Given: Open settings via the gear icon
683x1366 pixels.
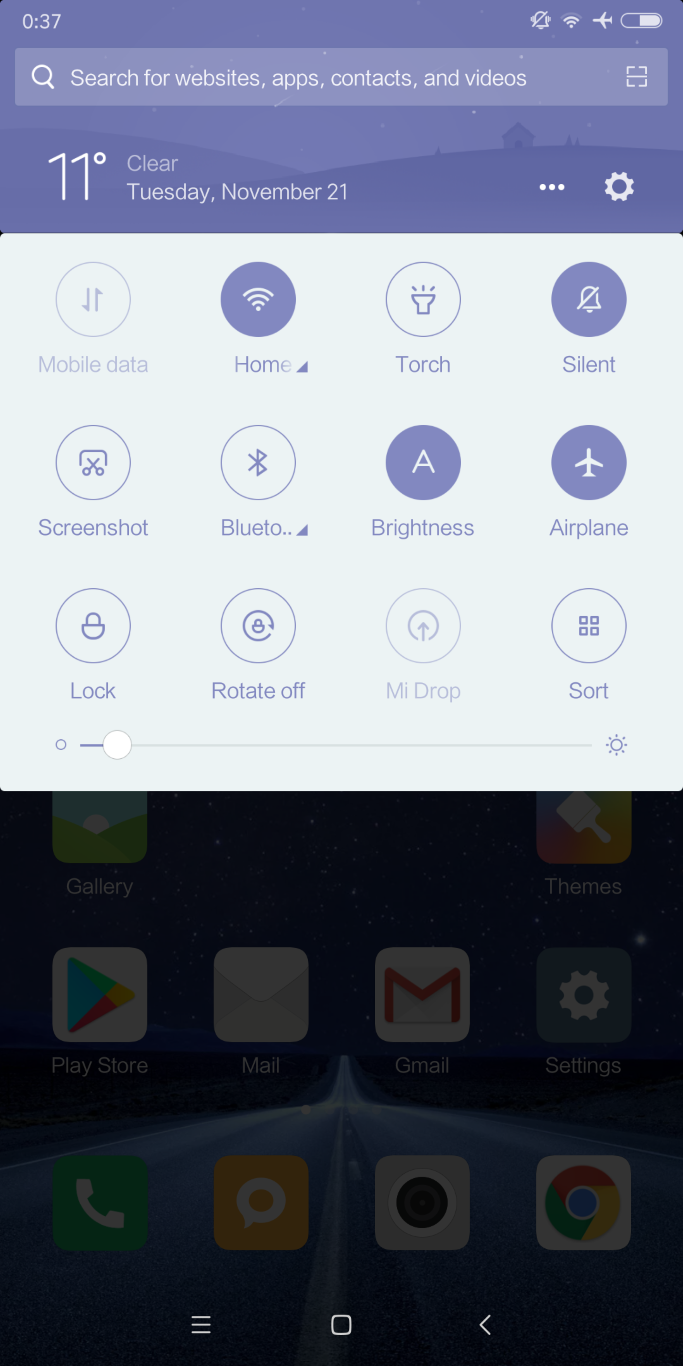Looking at the screenshot, I should point(619,187).
